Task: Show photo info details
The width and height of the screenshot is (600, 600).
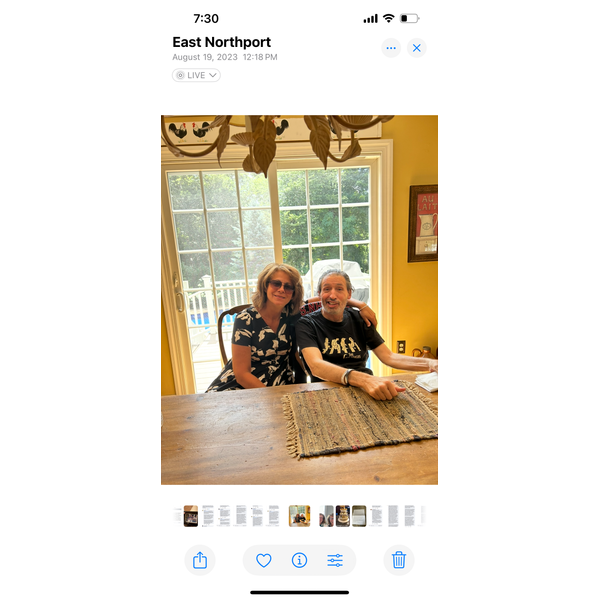Action: [299, 560]
